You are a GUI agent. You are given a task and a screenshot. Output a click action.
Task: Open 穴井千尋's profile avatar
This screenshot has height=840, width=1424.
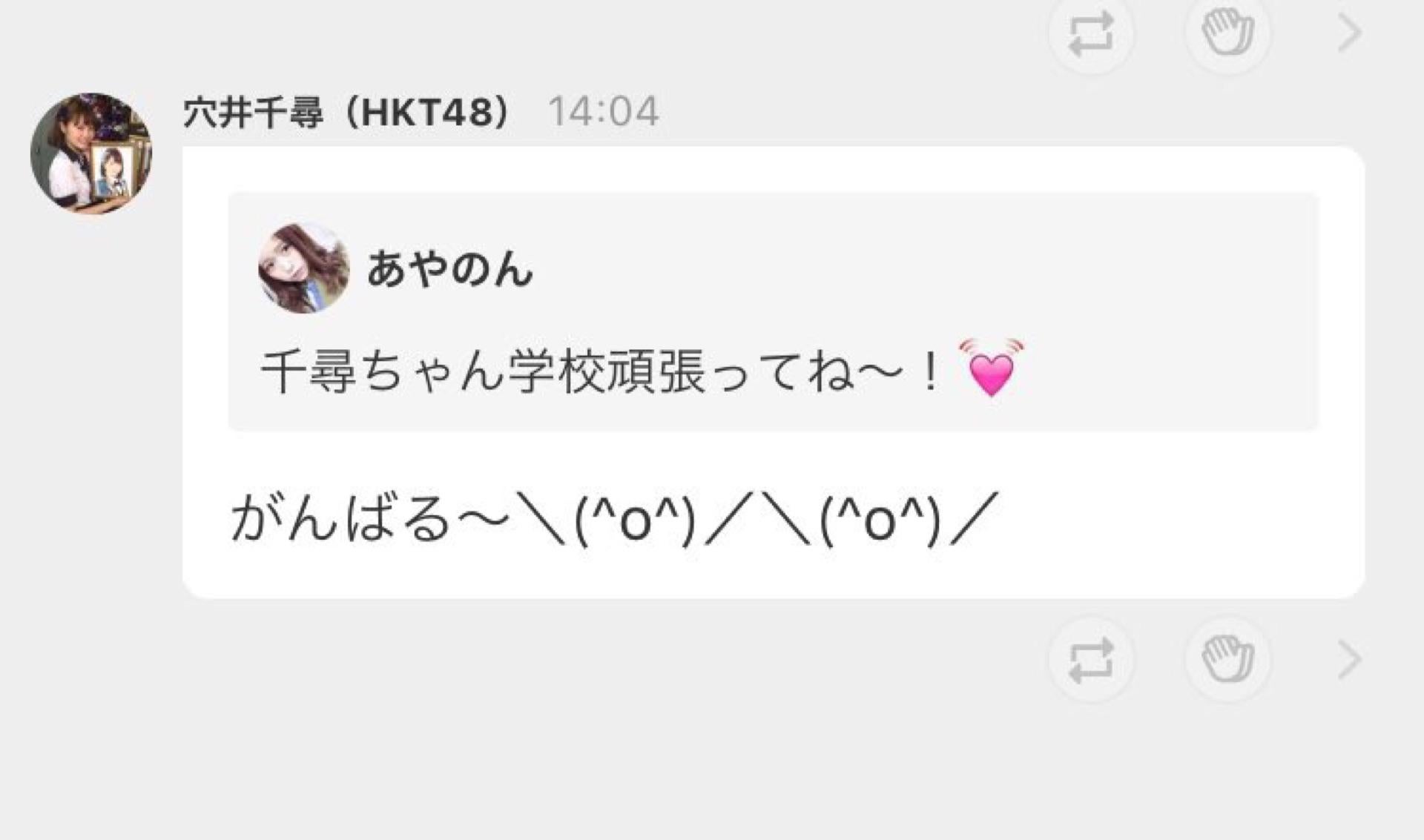(91, 153)
